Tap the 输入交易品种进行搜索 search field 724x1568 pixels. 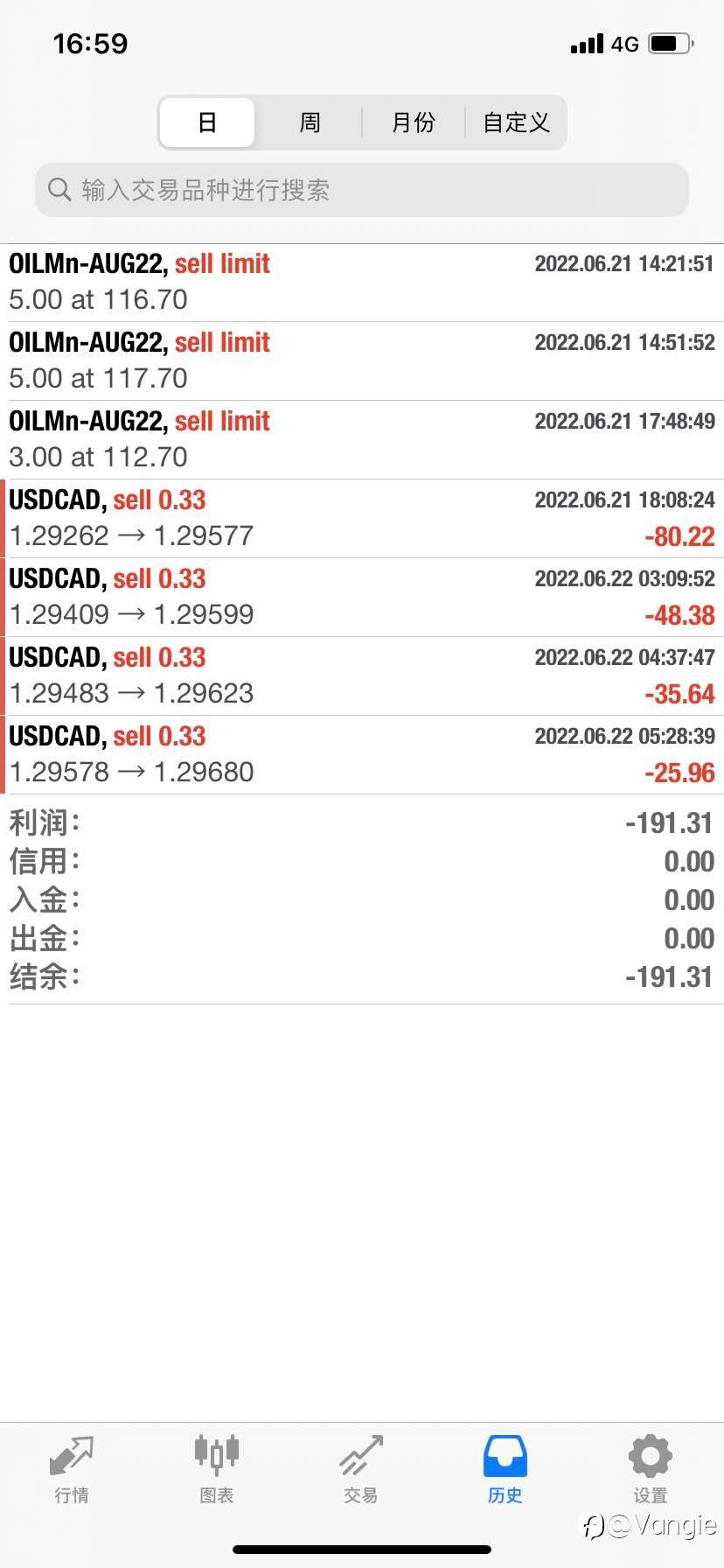362,190
